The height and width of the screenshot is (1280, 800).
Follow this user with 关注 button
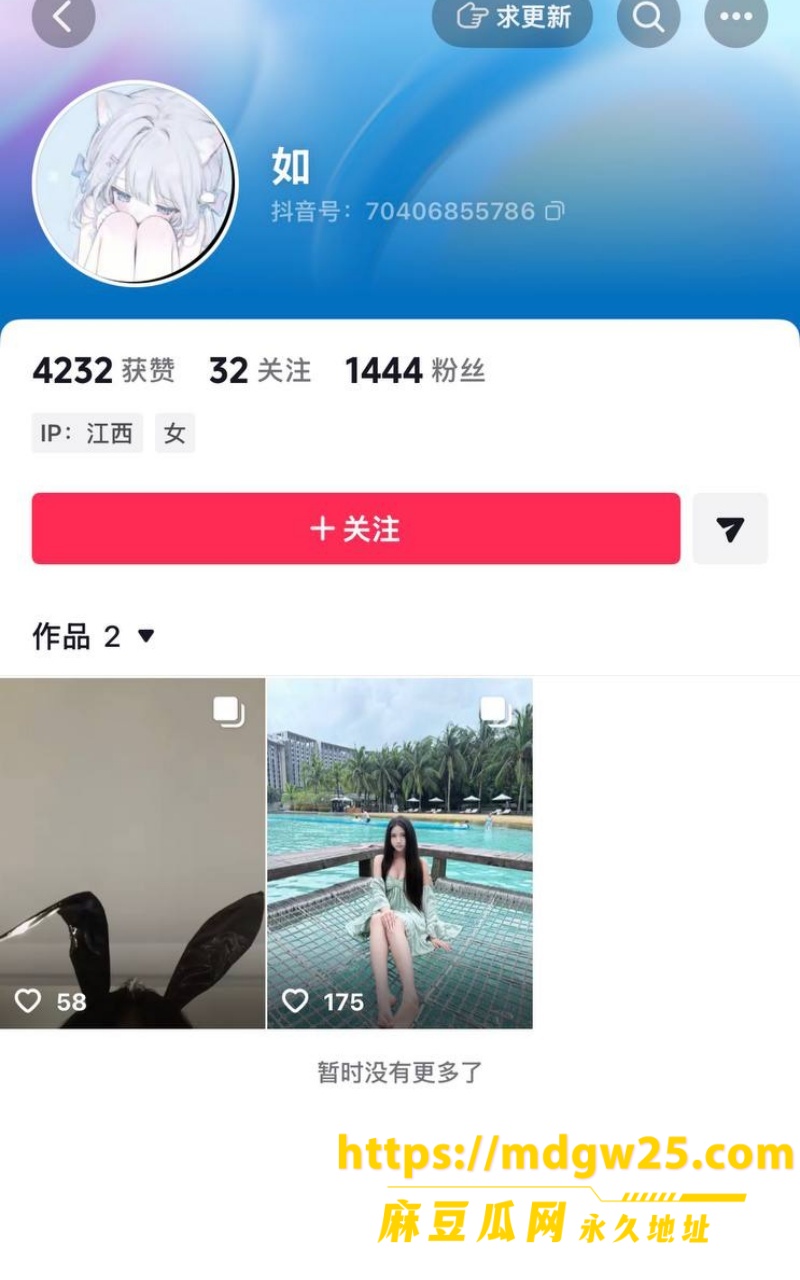click(356, 528)
